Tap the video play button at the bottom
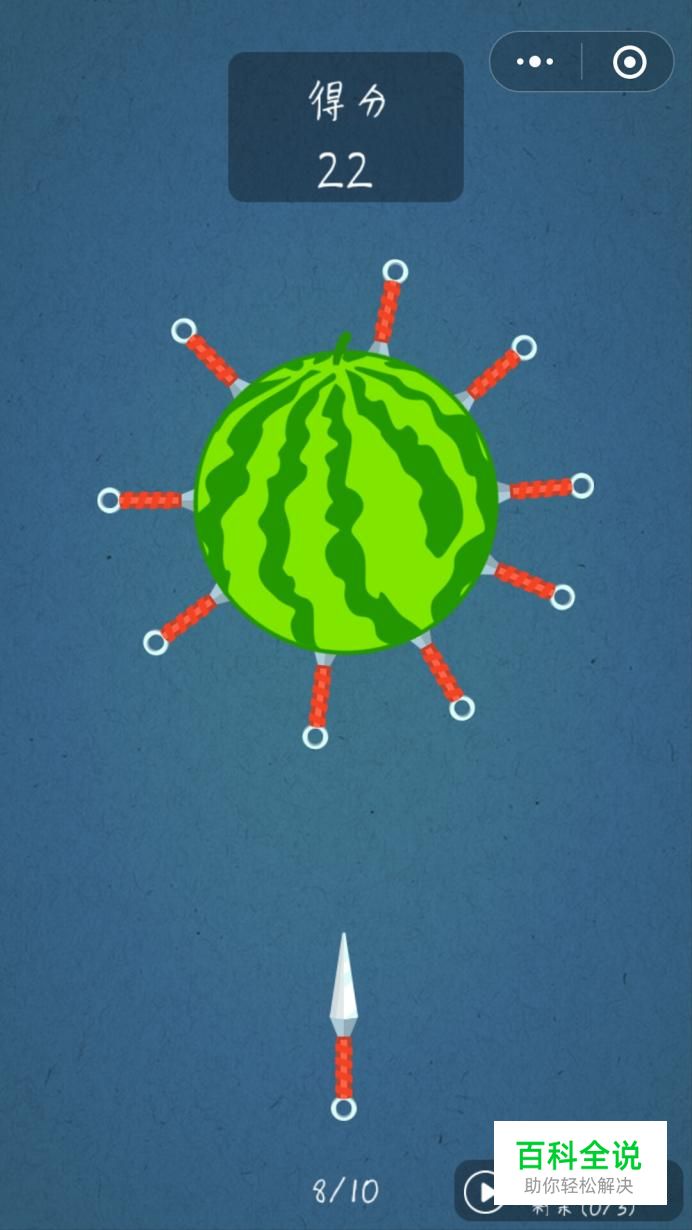692x1230 pixels. coord(483,1191)
